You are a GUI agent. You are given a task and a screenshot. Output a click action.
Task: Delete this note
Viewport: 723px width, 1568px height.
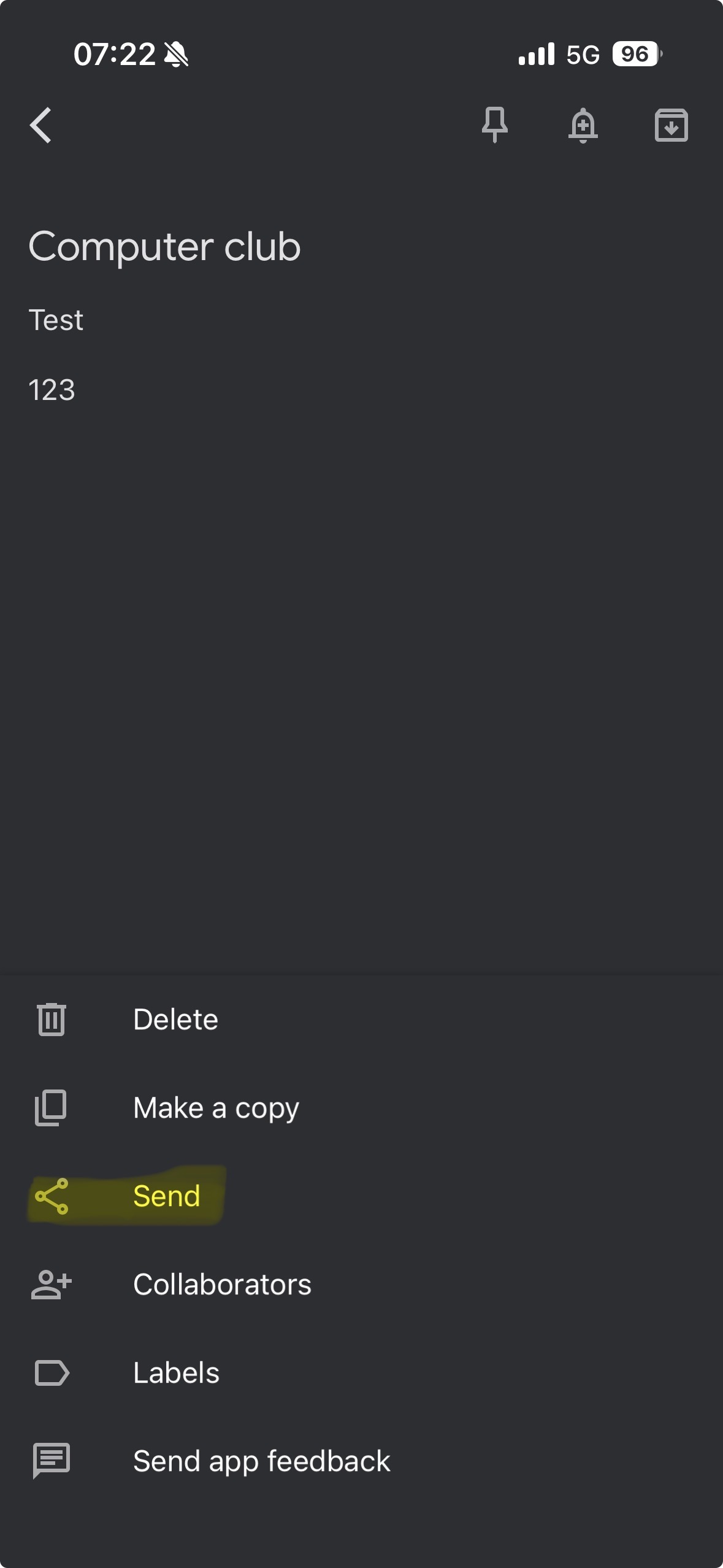[x=175, y=1020]
